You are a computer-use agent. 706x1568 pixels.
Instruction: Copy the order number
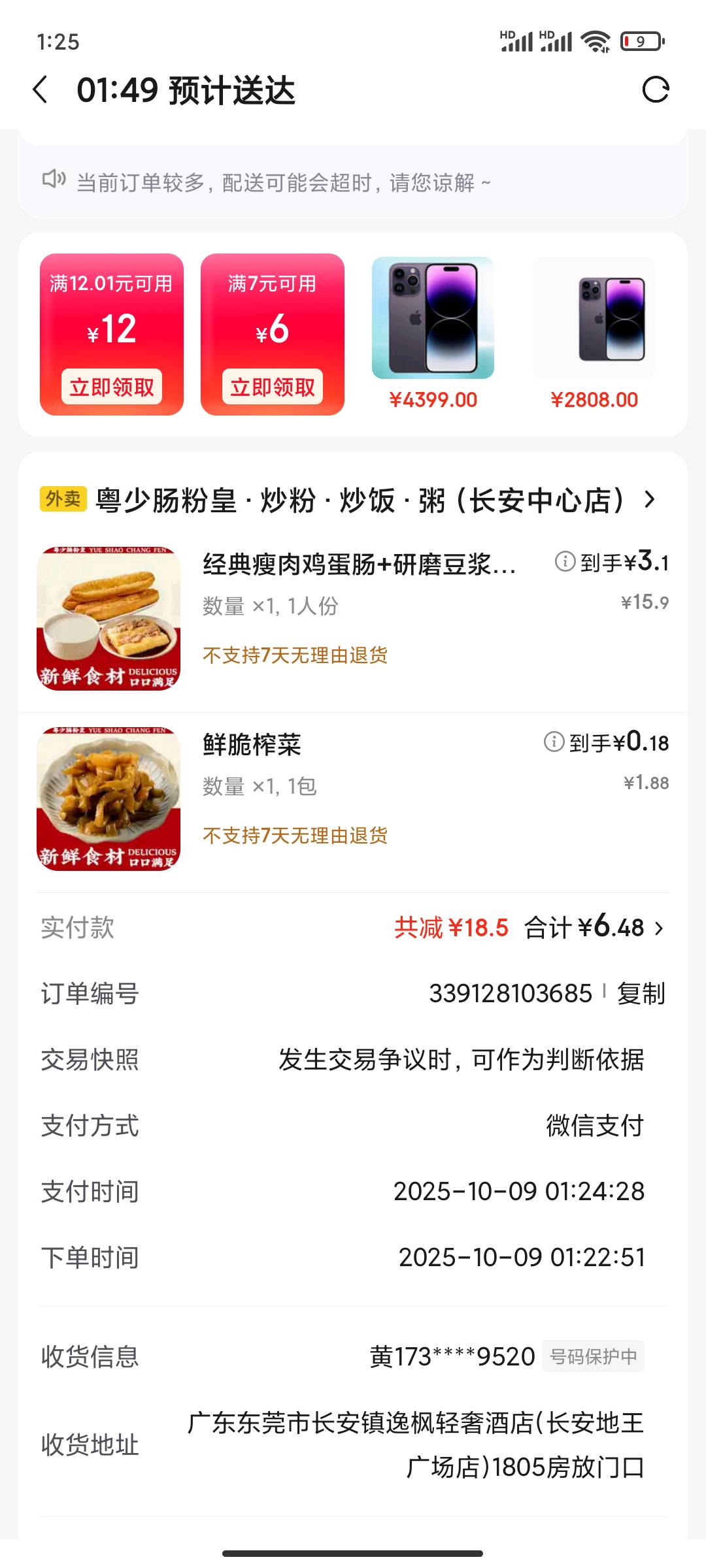pyautogui.click(x=641, y=994)
